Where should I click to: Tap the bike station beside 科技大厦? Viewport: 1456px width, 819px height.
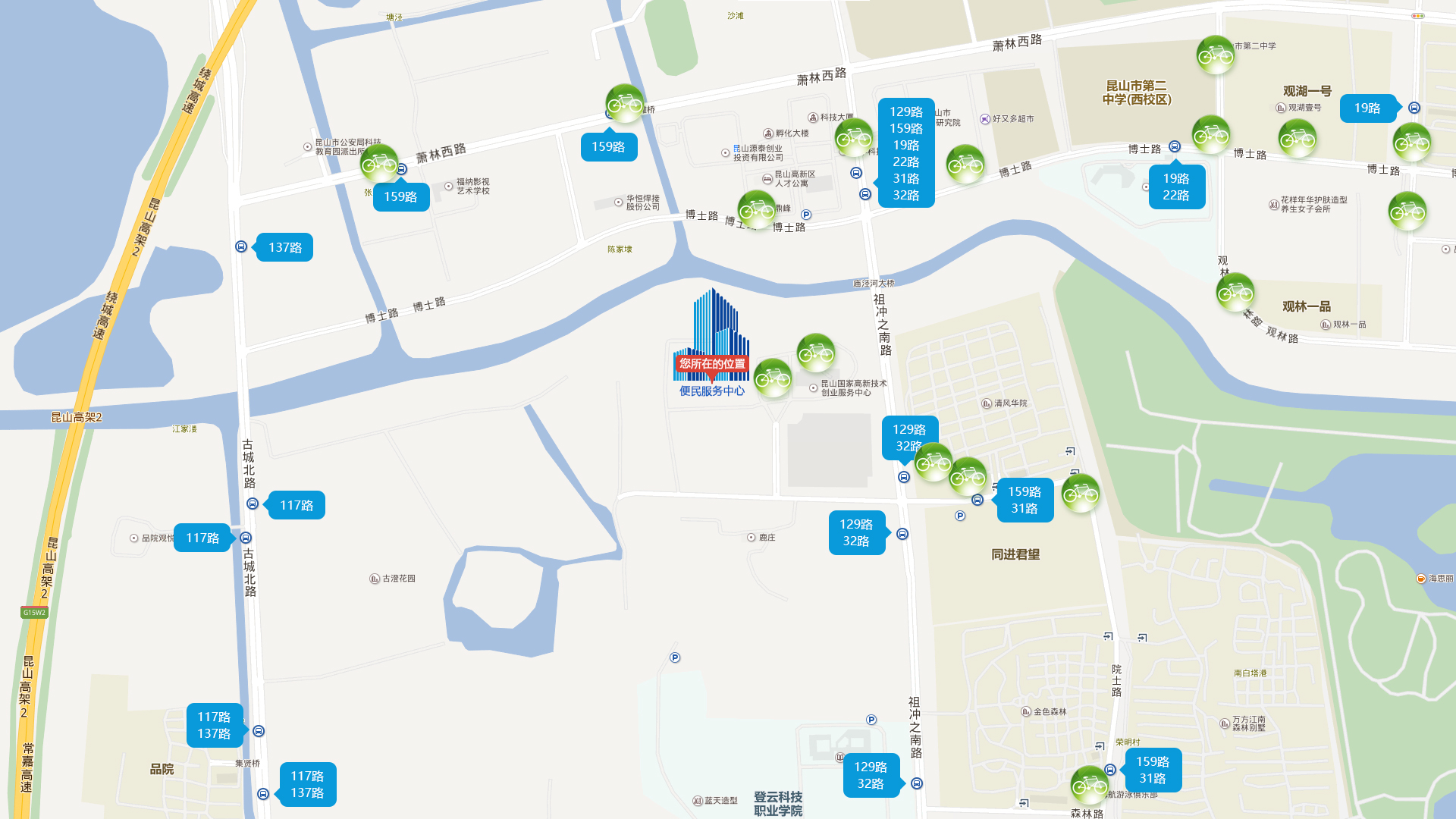tap(854, 138)
